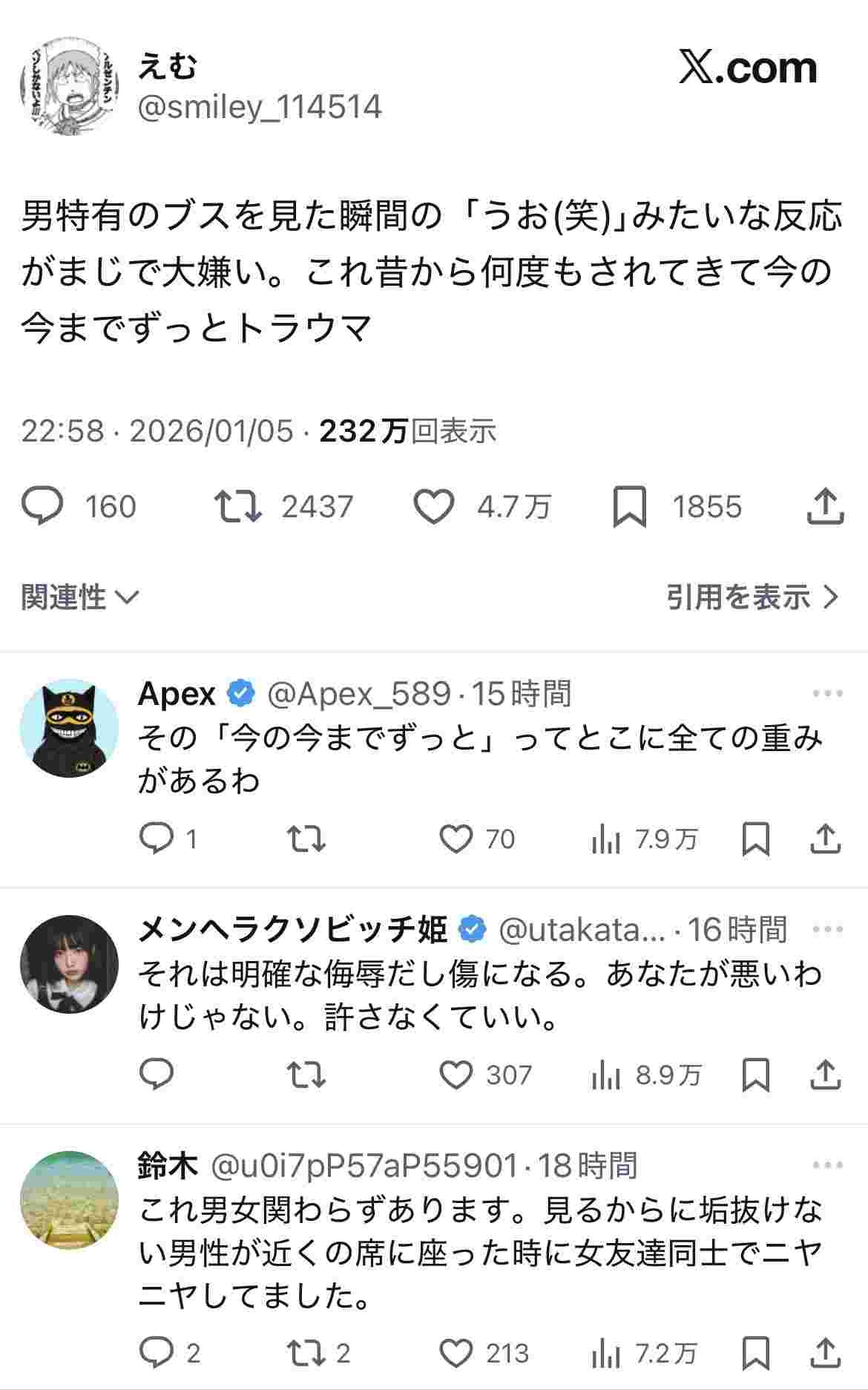The height and width of the screenshot is (1390, 868).
Task: Bookmark Apex's reply
Action: point(756,839)
